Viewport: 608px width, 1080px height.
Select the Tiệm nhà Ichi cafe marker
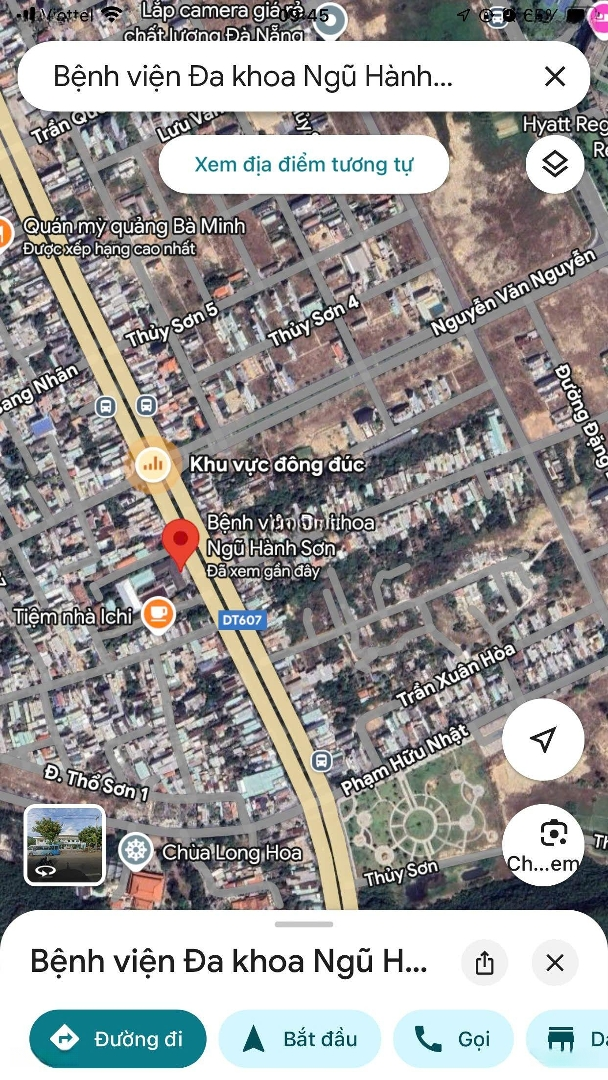[x=158, y=613]
